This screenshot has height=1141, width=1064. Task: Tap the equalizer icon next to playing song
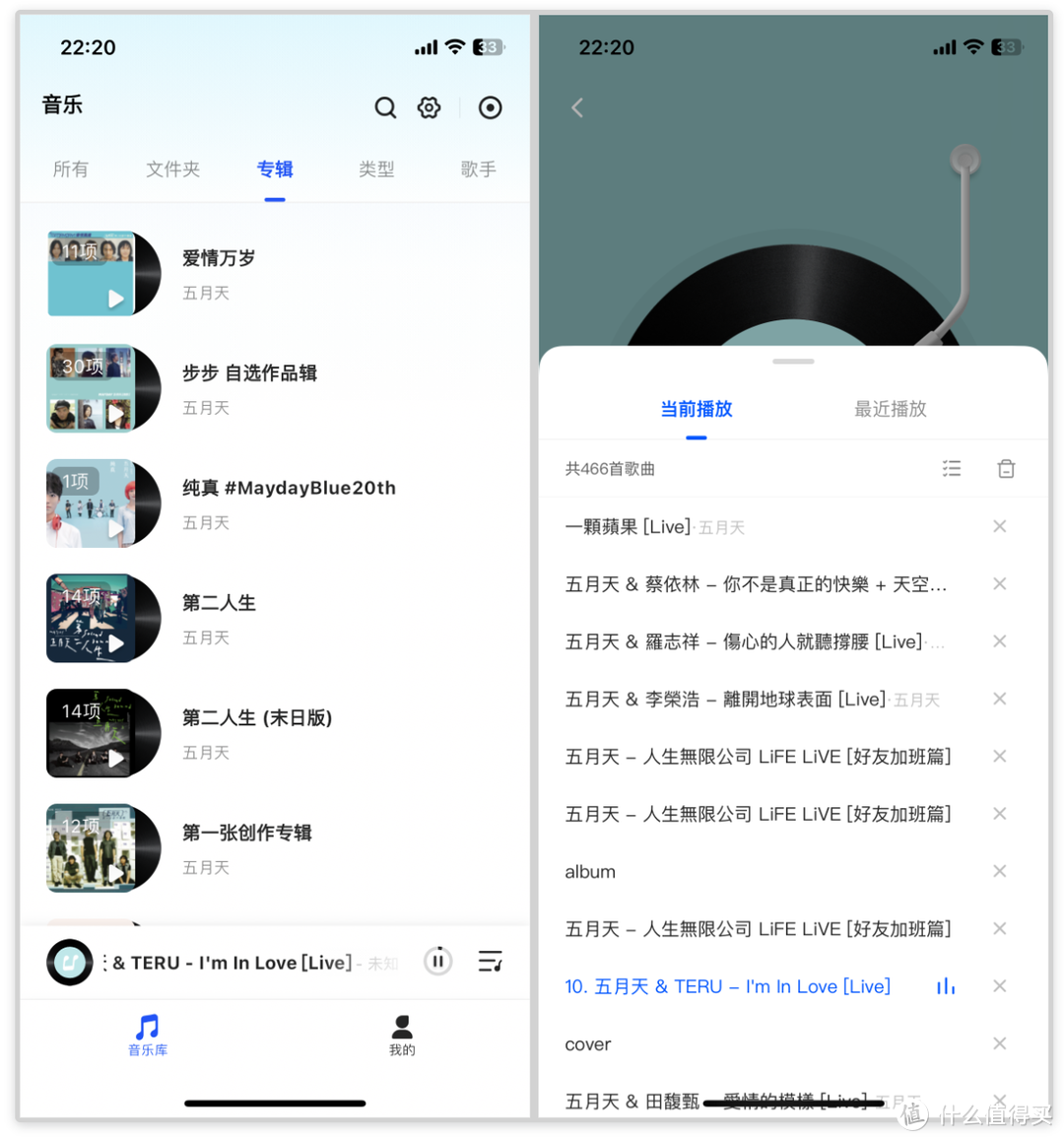click(x=945, y=985)
